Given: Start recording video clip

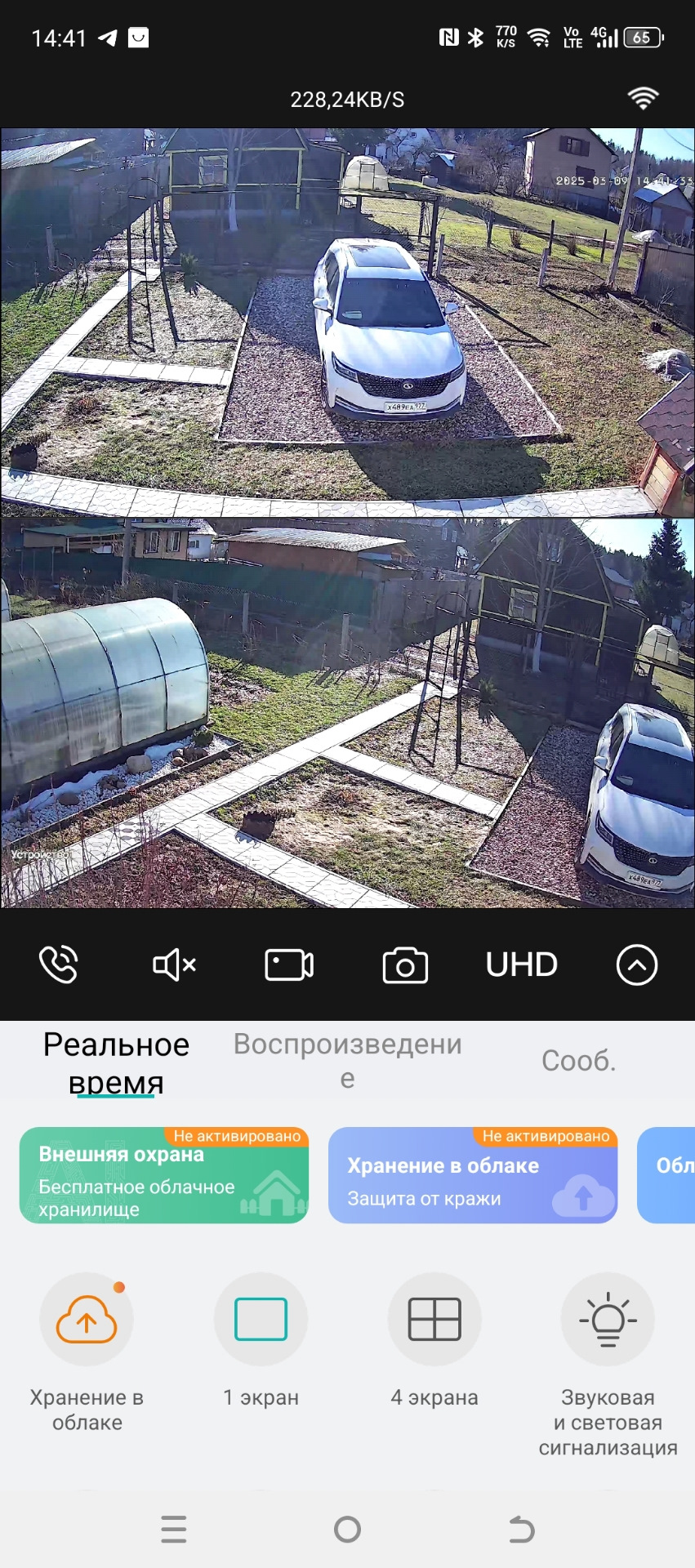Looking at the screenshot, I should pos(289,965).
